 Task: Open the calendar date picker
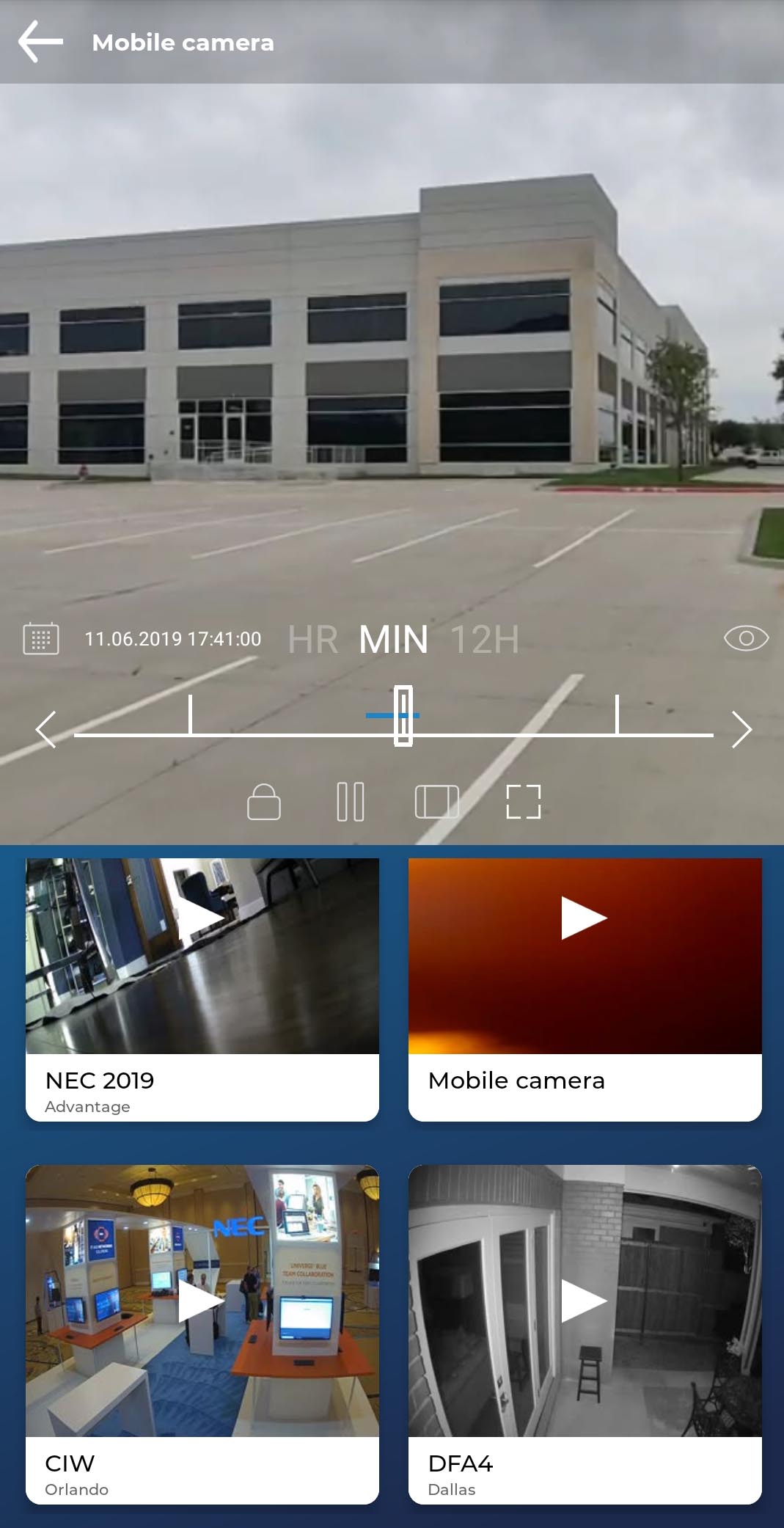click(x=41, y=638)
